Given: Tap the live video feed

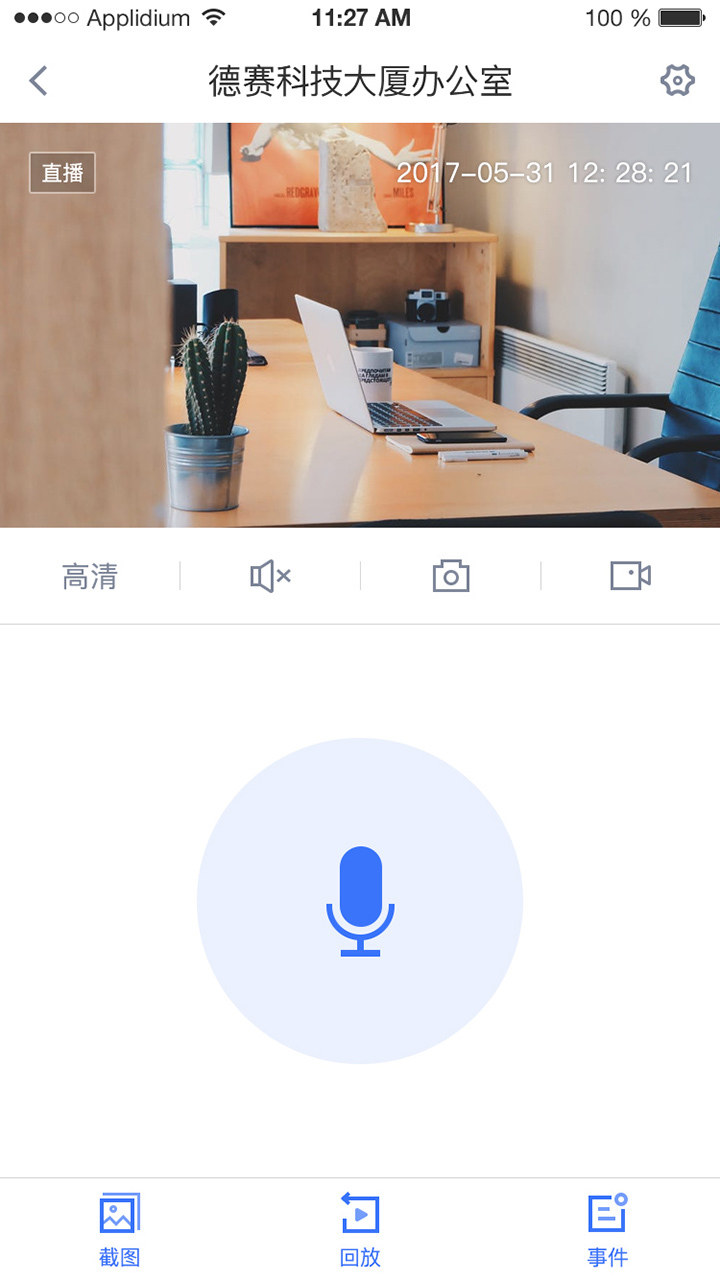Looking at the screenshot, I should point(360,325).
